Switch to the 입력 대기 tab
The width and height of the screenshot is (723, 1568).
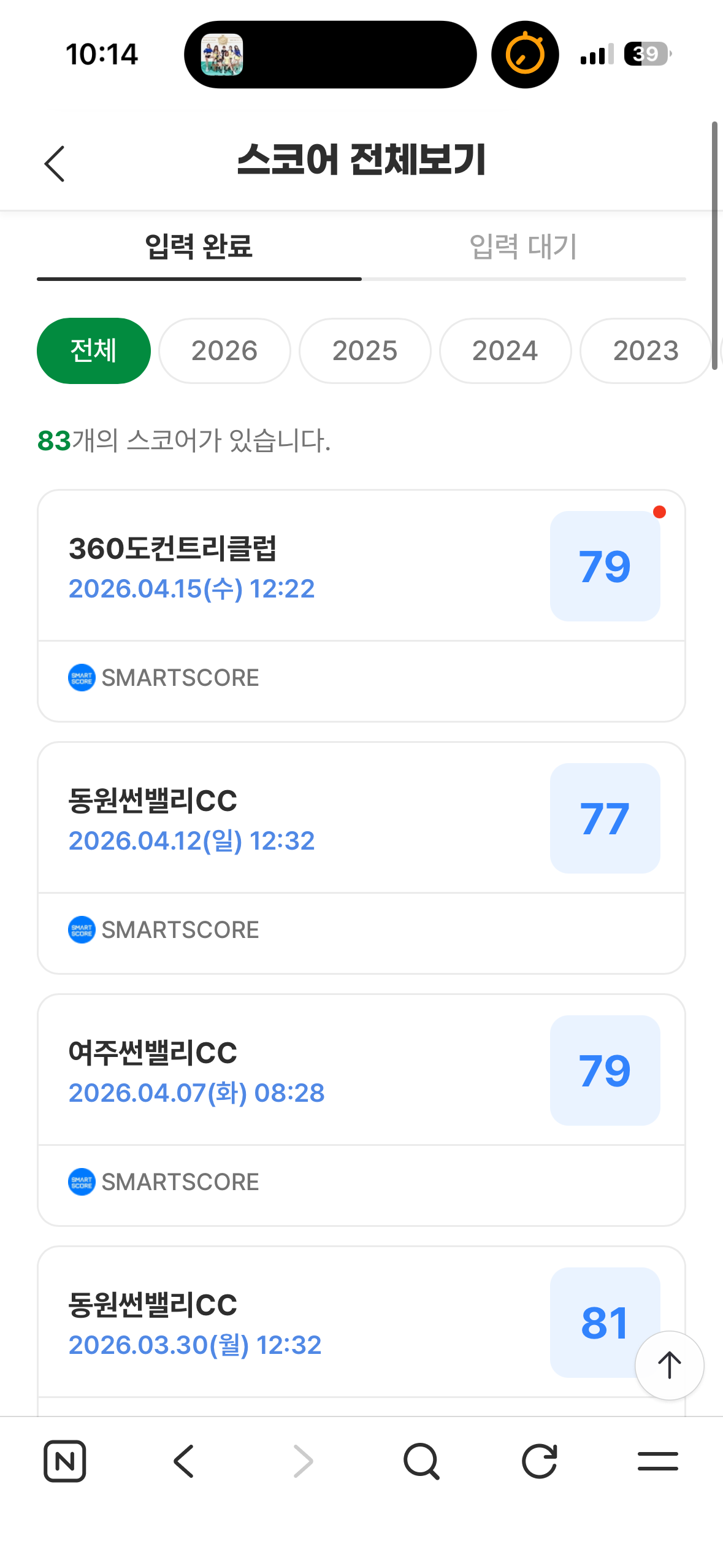[x=523, y=247]
